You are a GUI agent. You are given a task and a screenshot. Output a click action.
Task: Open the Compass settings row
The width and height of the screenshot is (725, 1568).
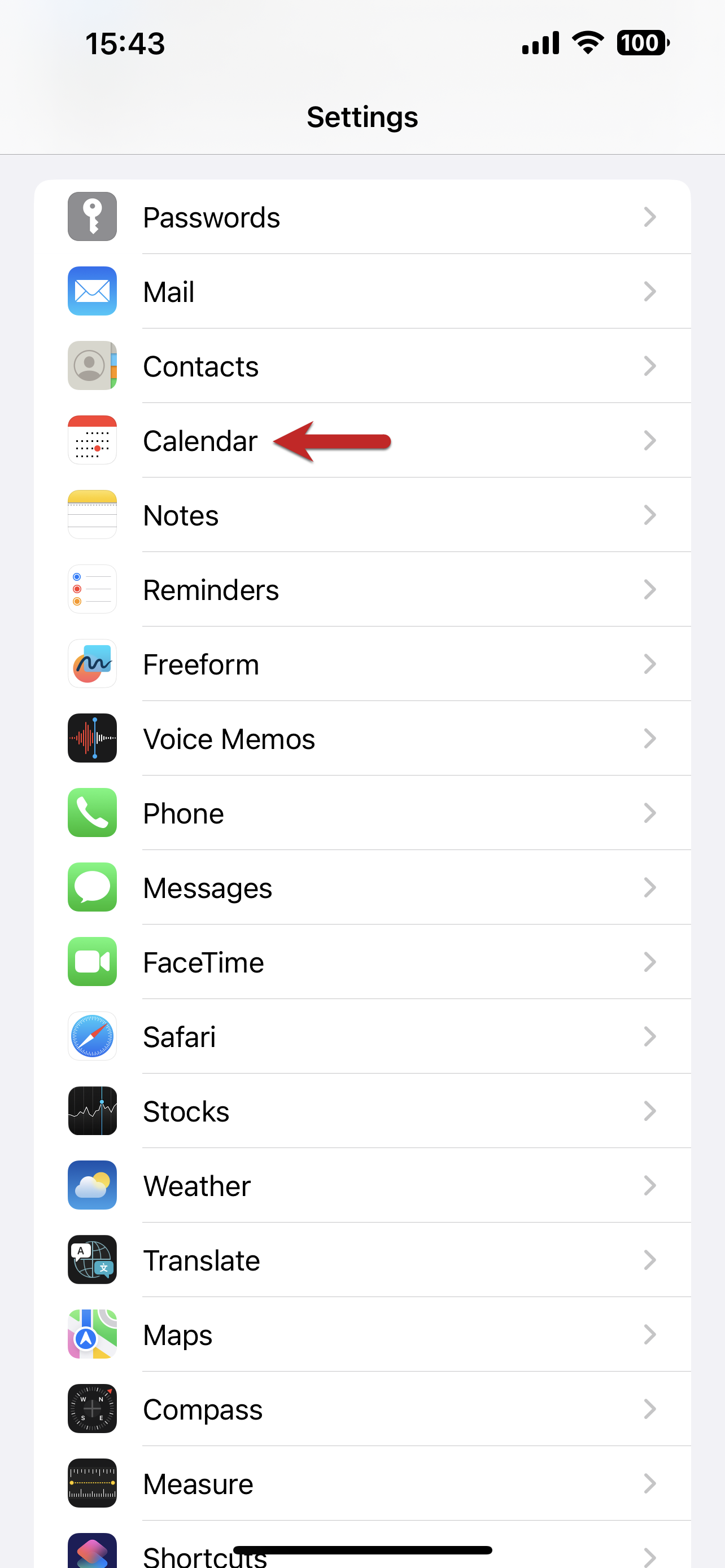[x=362, y=1409]
